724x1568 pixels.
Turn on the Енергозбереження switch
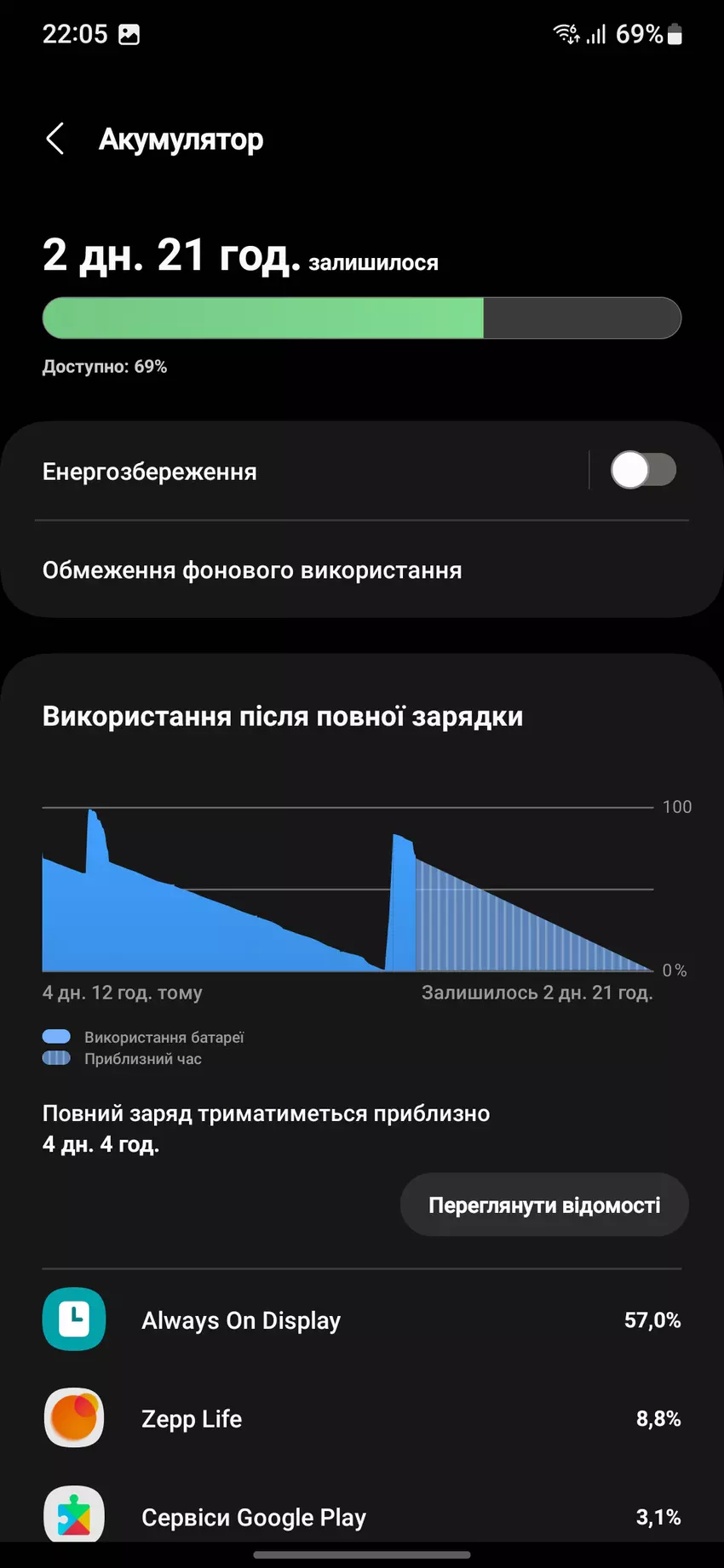coord(643,470)
